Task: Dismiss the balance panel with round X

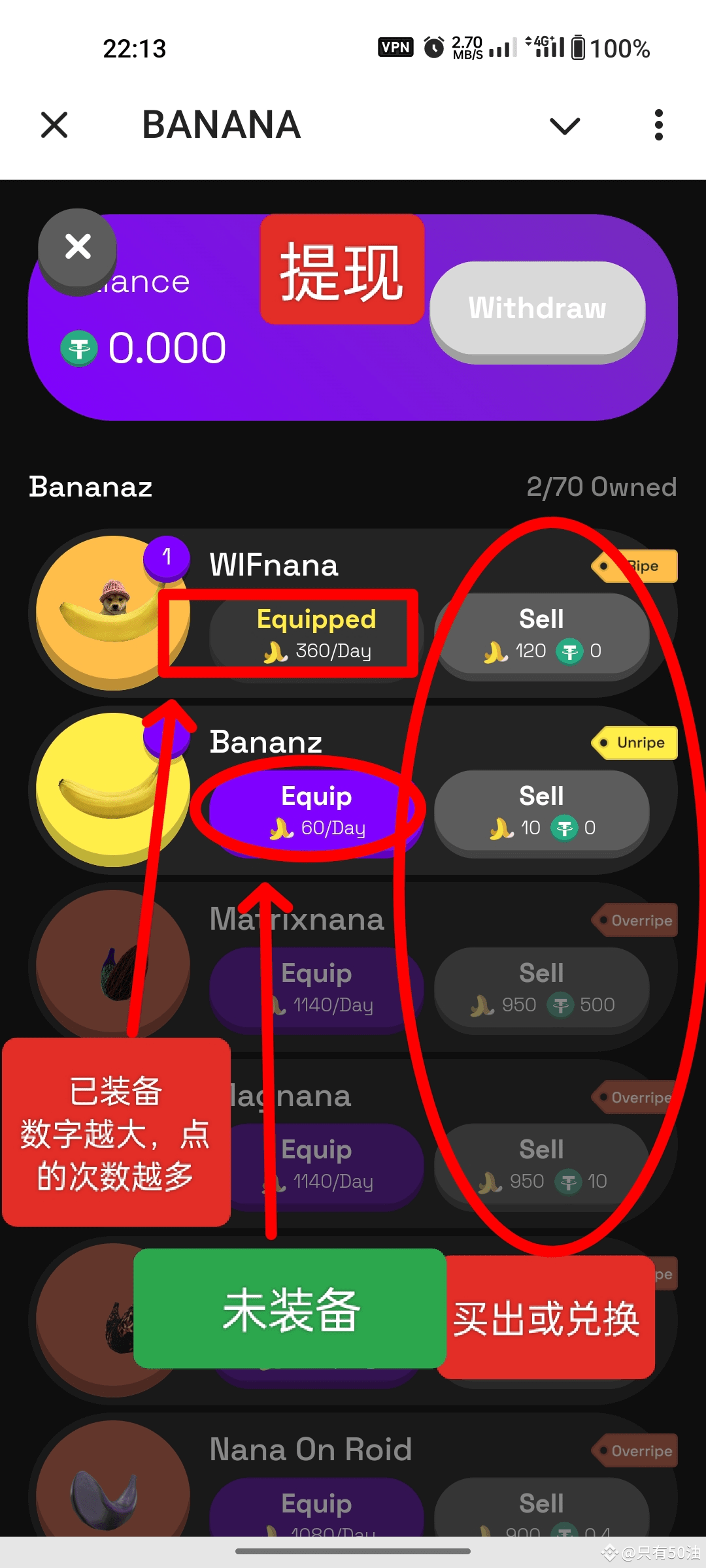Action: pyautogui.click(x=78, y=247)
